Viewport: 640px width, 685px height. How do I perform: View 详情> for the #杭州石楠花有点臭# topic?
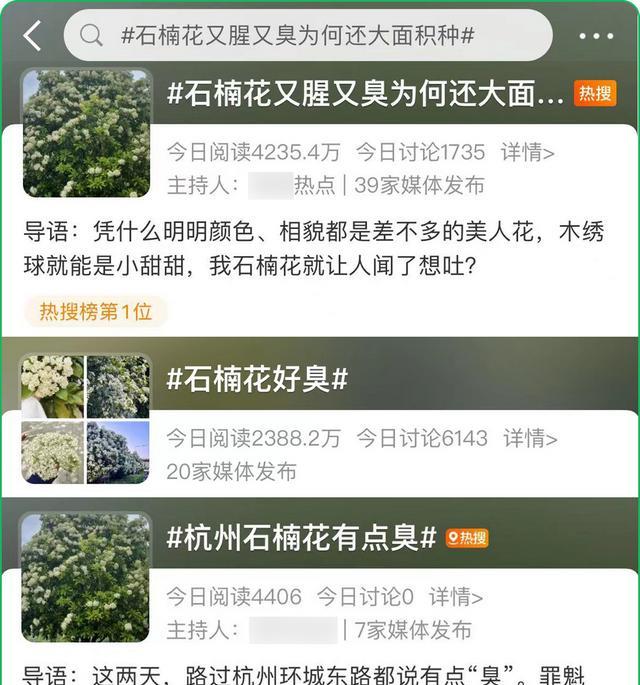pyautogui.click(x=455, y=597)
